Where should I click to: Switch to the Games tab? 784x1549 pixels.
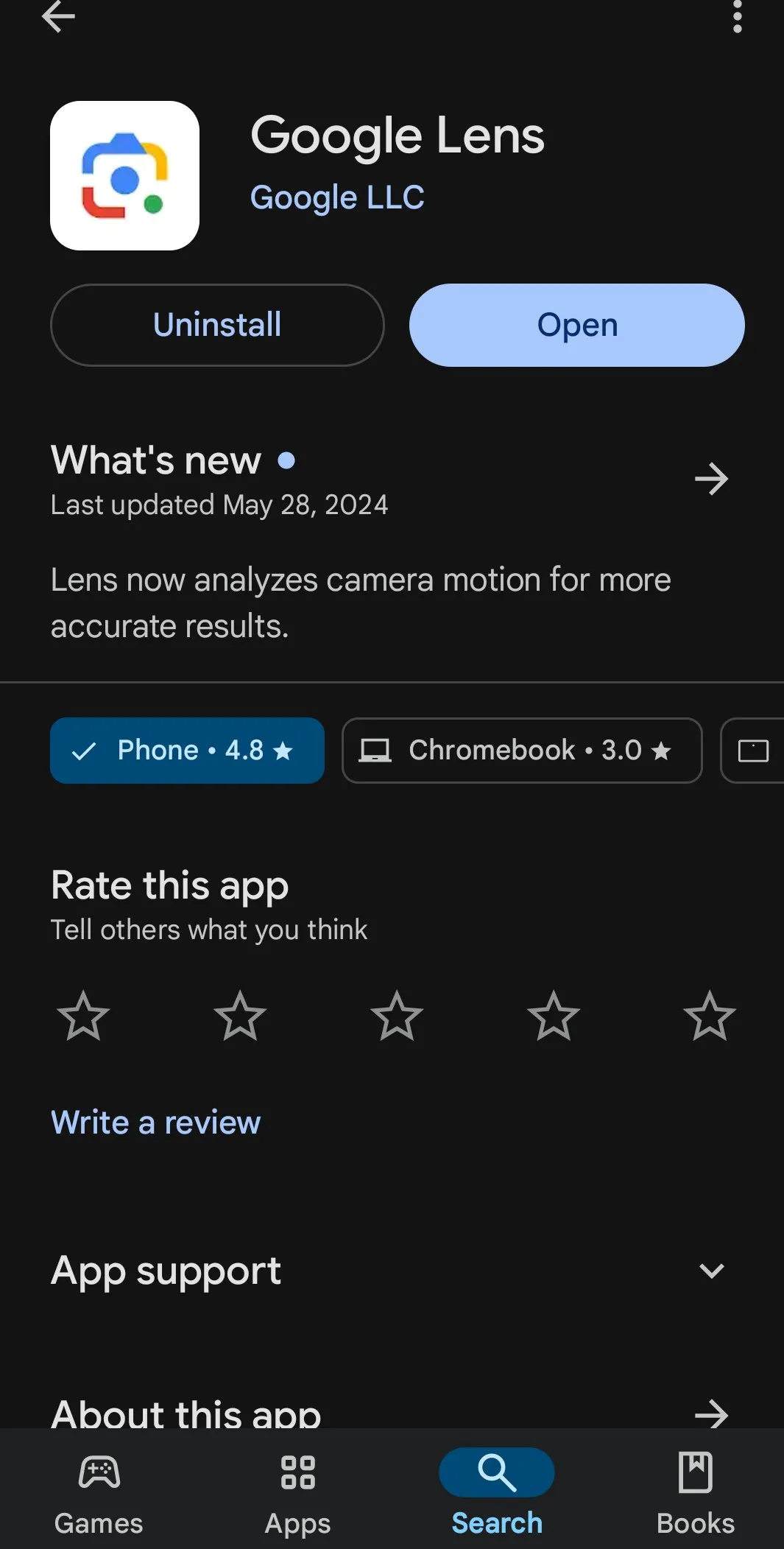[98, 1488]
